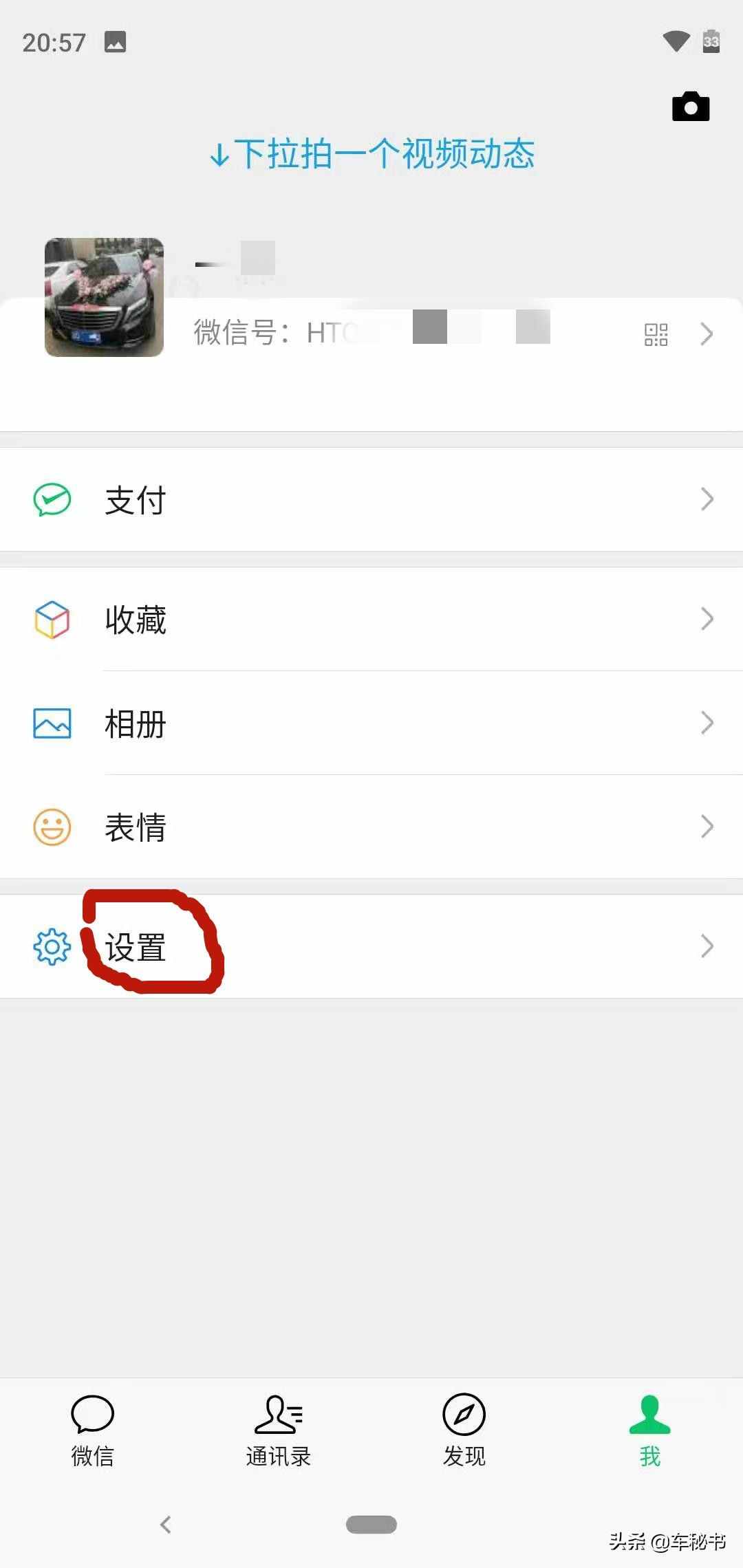Tap the system back arrow
Screen dimensions: 743x1568
point(165,1525)
